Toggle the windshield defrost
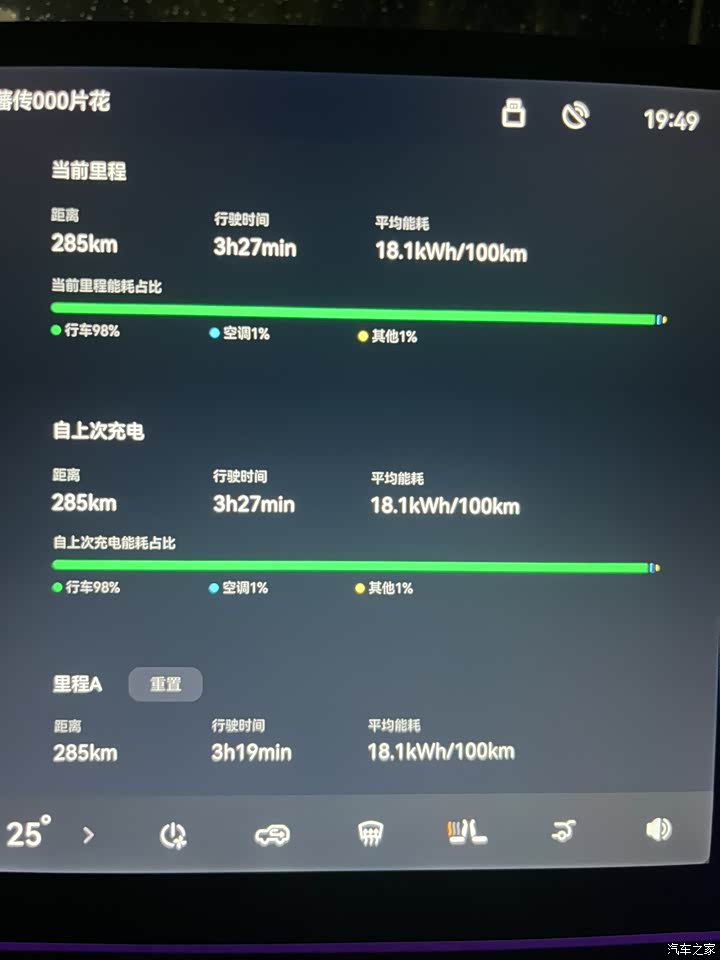Viewport: 720px width, 960px height. coord(370,833)
